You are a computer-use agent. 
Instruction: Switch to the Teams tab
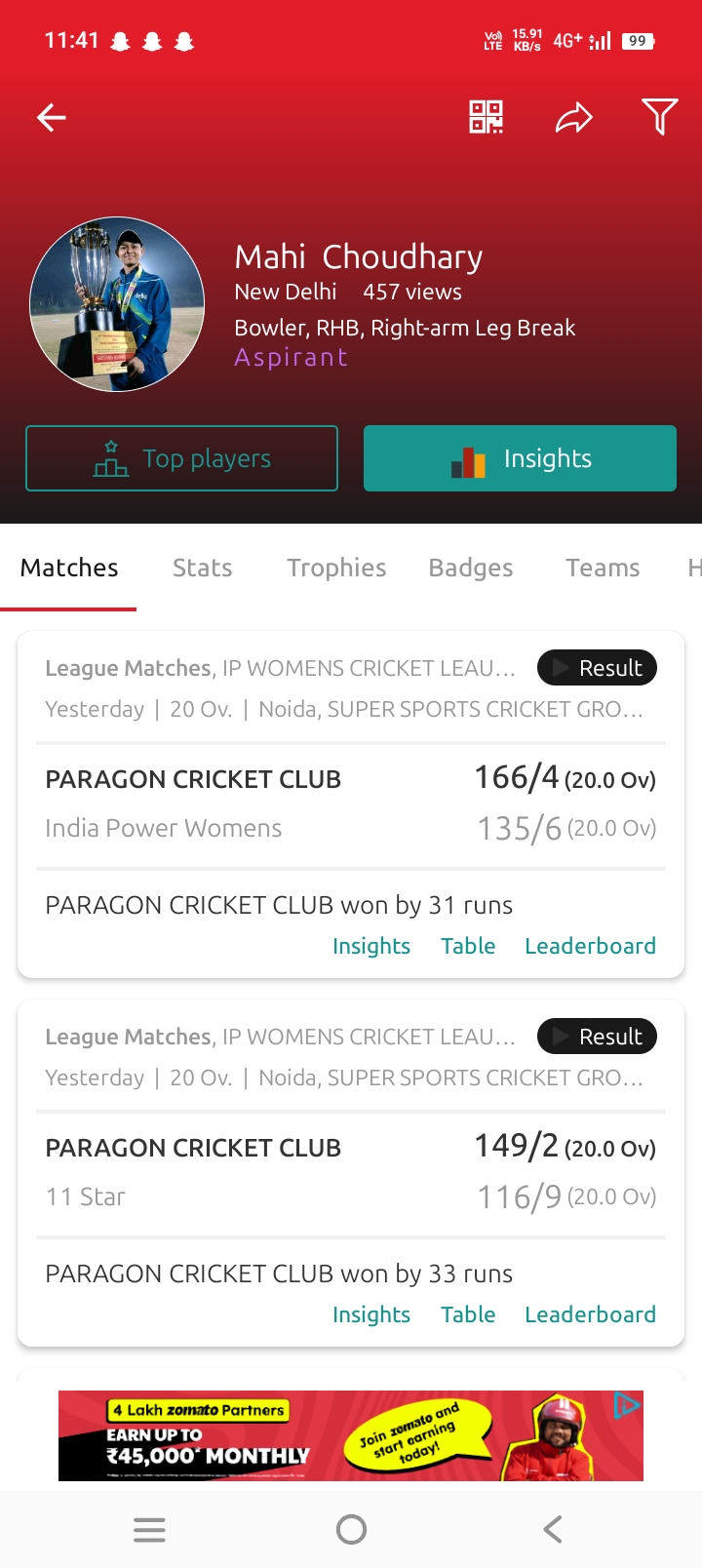603,568
